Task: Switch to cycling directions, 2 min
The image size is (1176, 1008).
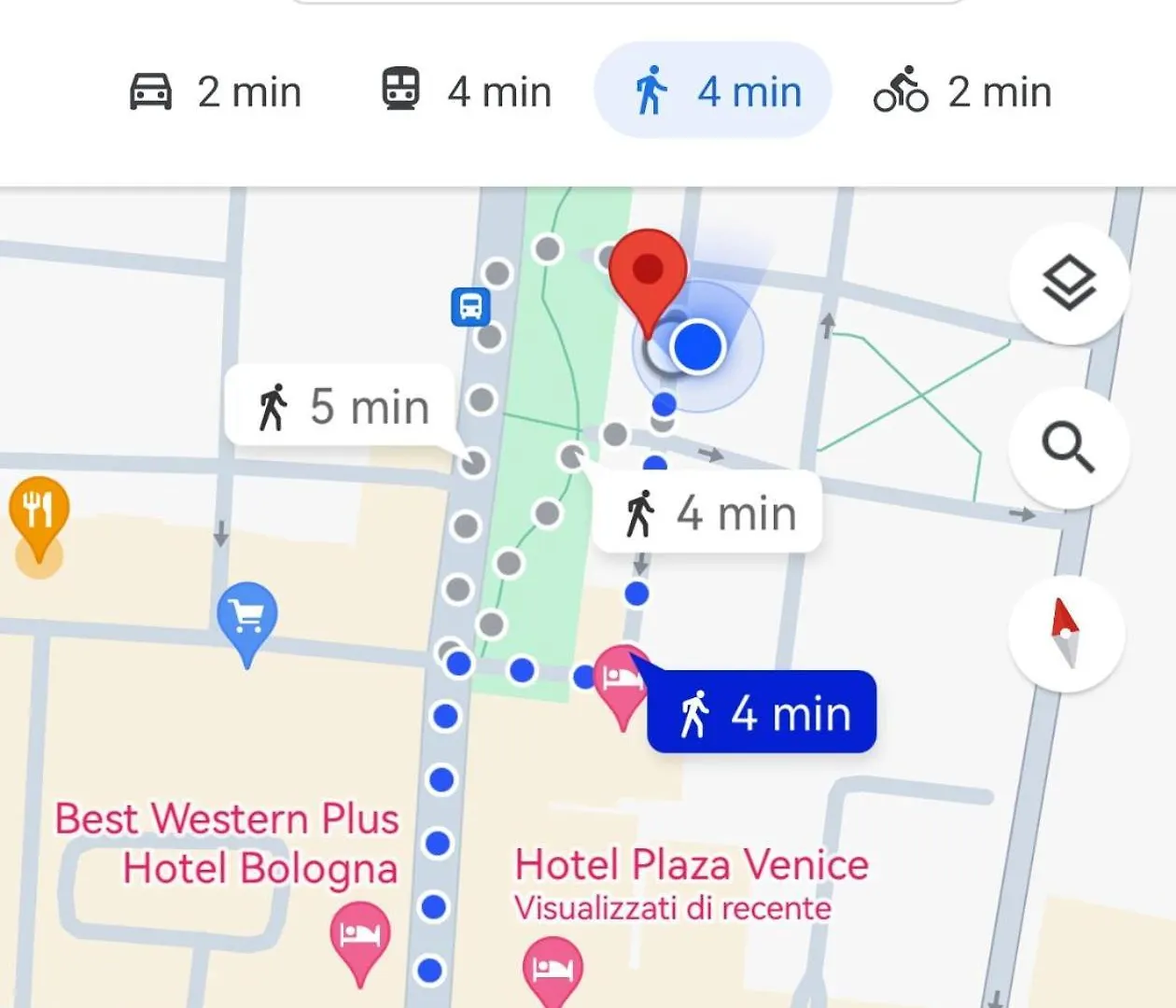Action: coord(963,91)
